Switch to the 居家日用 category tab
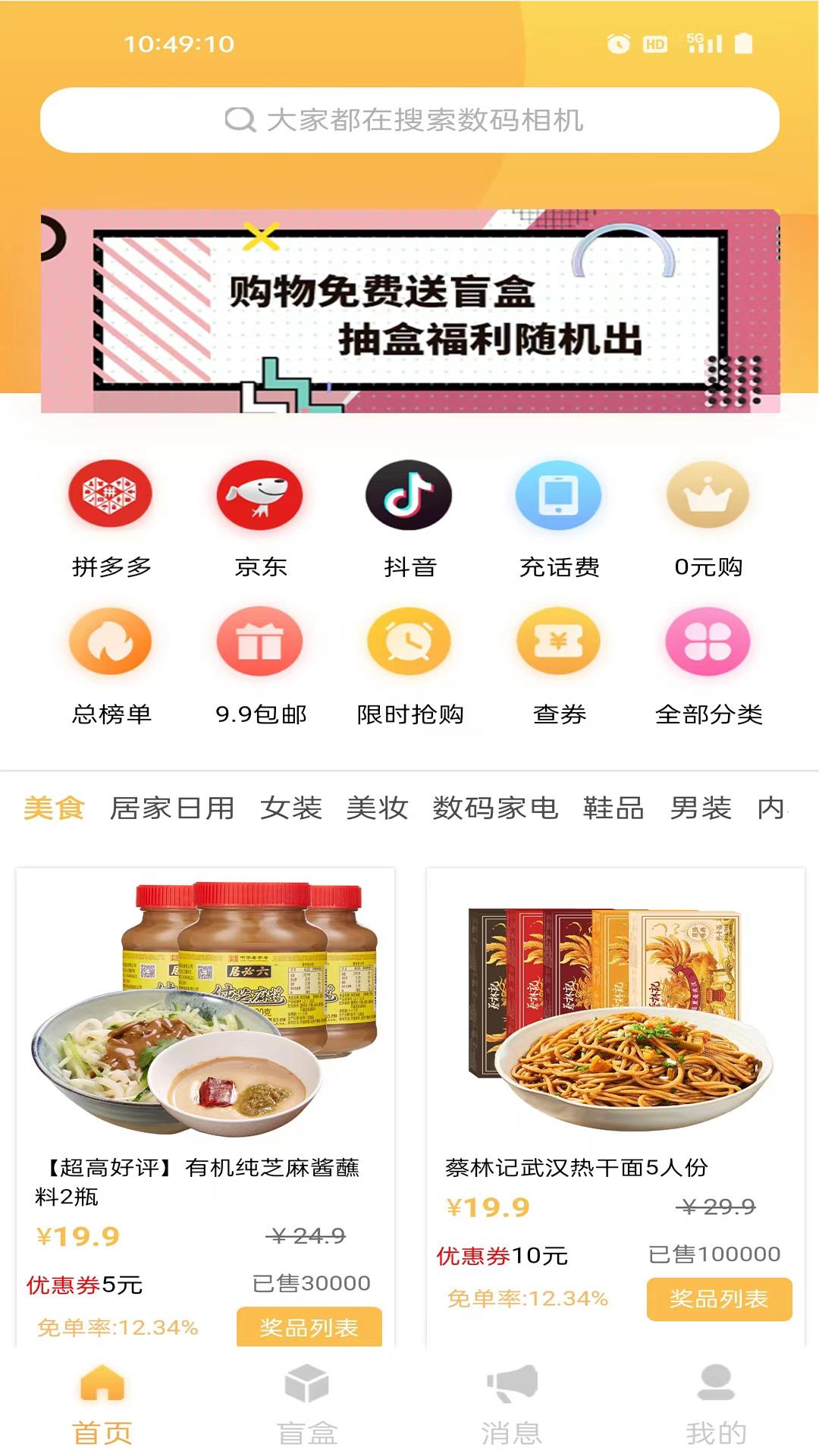Viewport: 819px width, 1456px height. click(172, 808)
